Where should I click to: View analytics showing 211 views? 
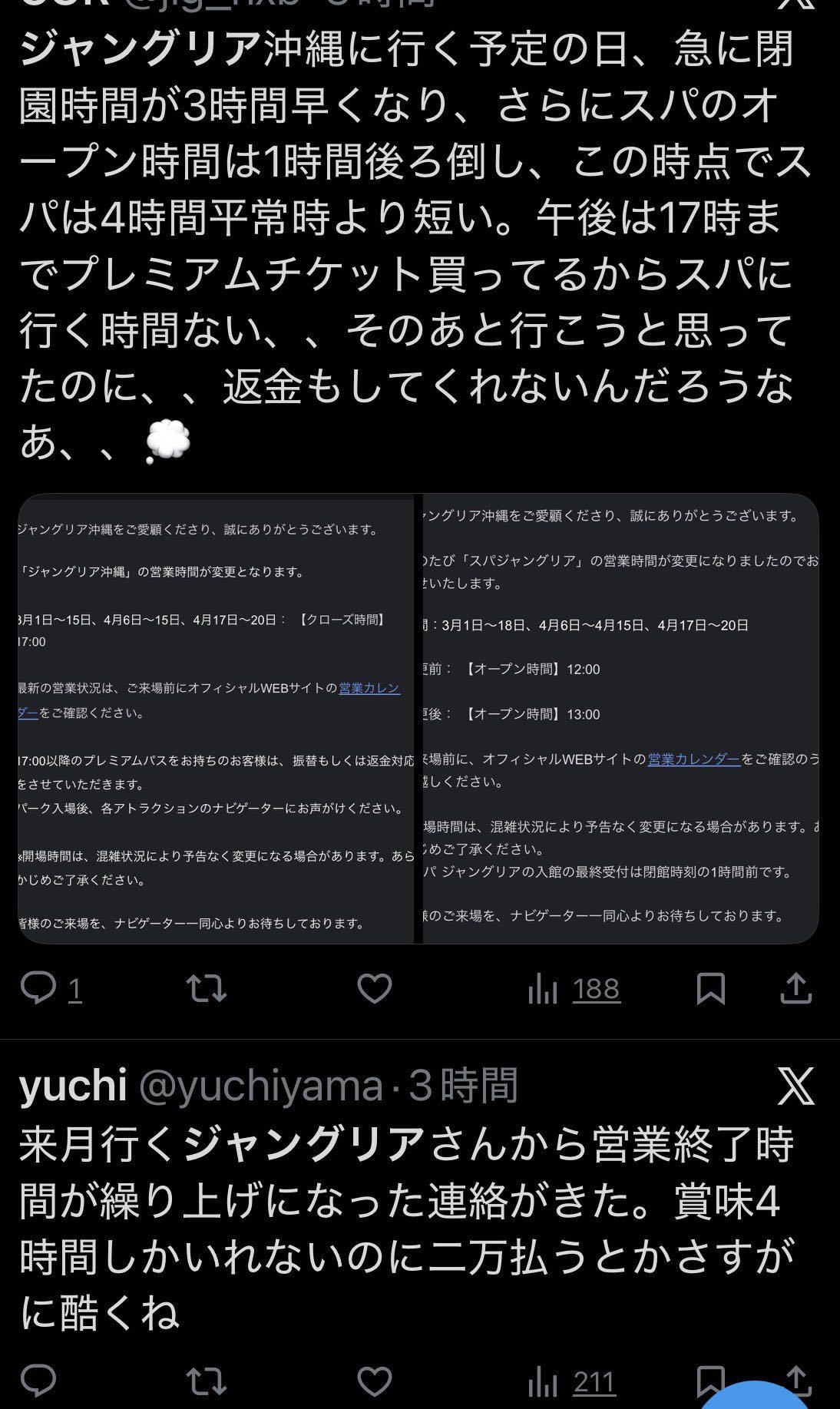pyautogui.click(x=572, y=1383)
